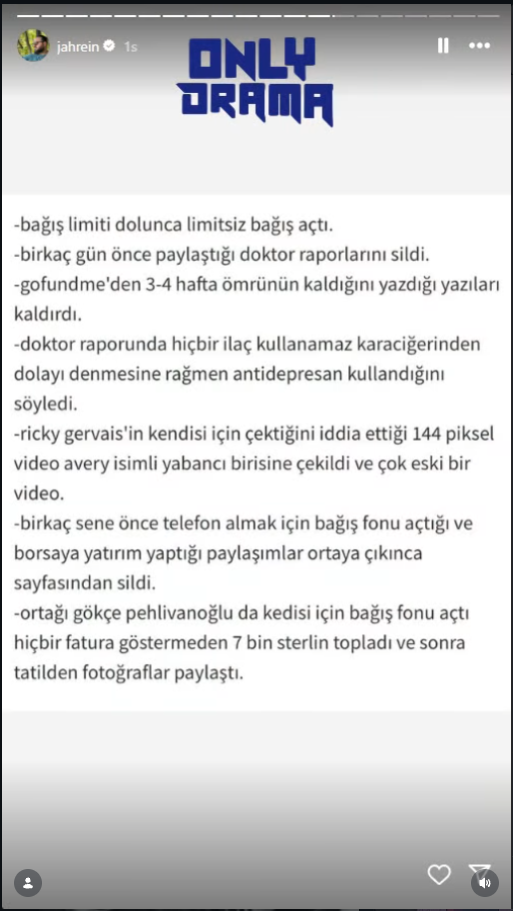The image size is (513, 911).
Task: Open jahrein's profile picture
Action: [x=33, y=45]
